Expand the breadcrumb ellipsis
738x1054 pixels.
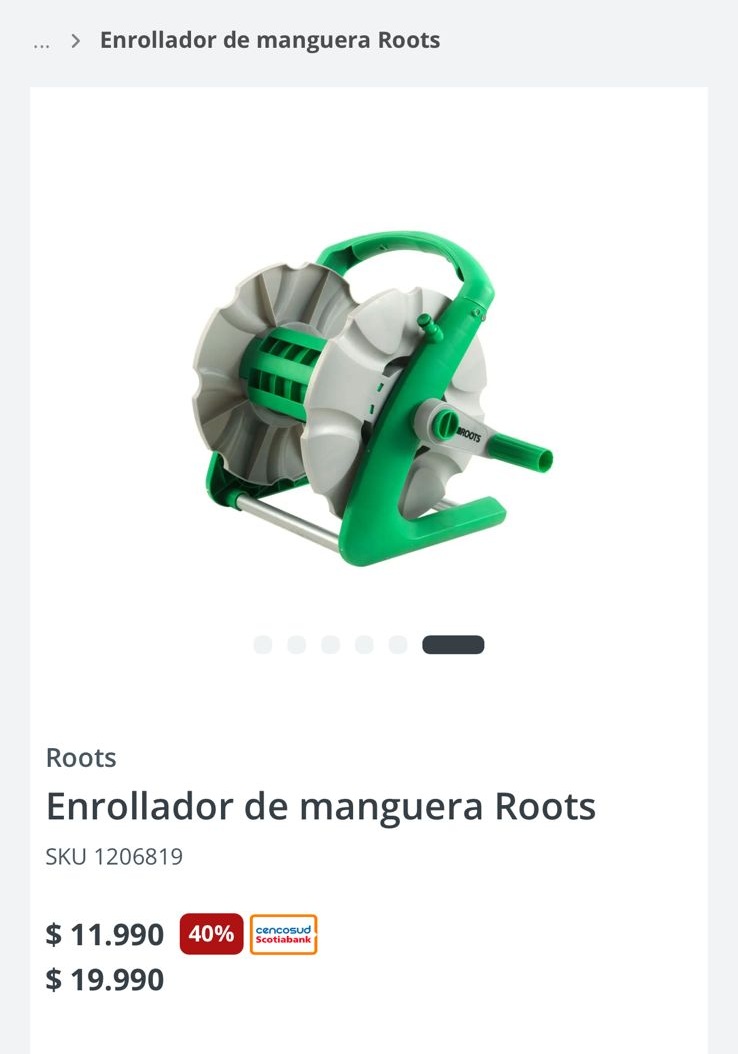pyautogui.click(x=41, y=42)
